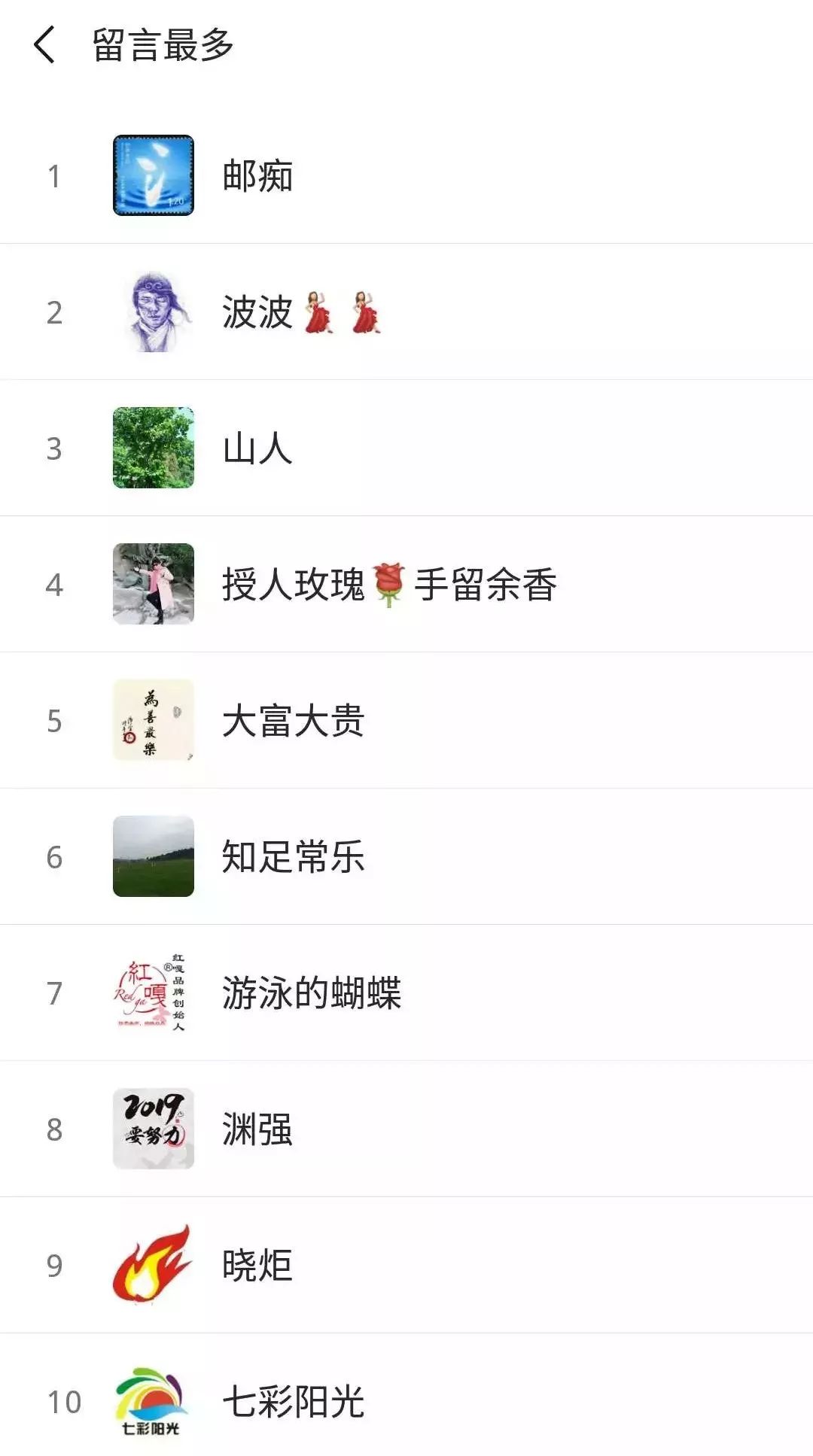Open the profile of 邮痴 ranked first

(256, 177)
